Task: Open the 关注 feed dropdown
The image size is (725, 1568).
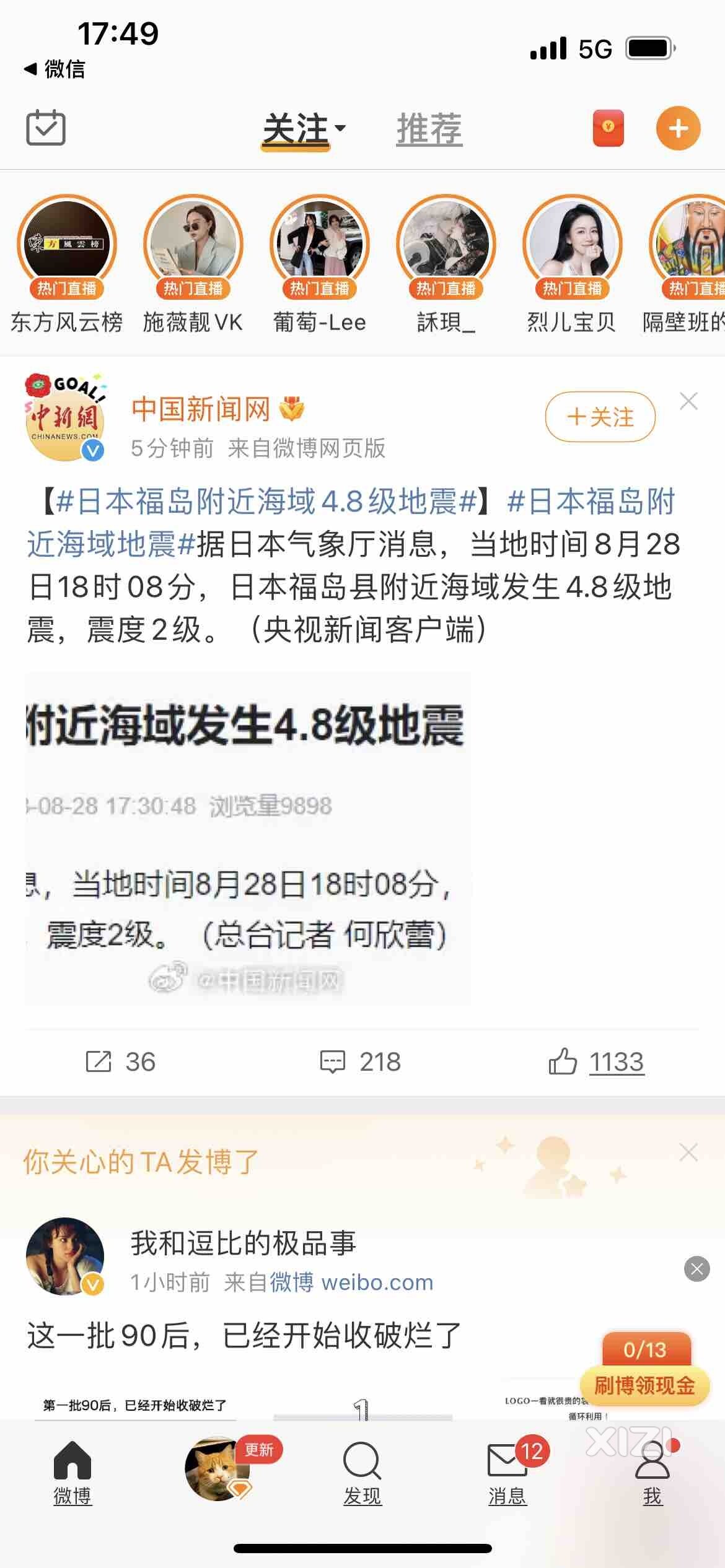Action: [x=304, y=129]
